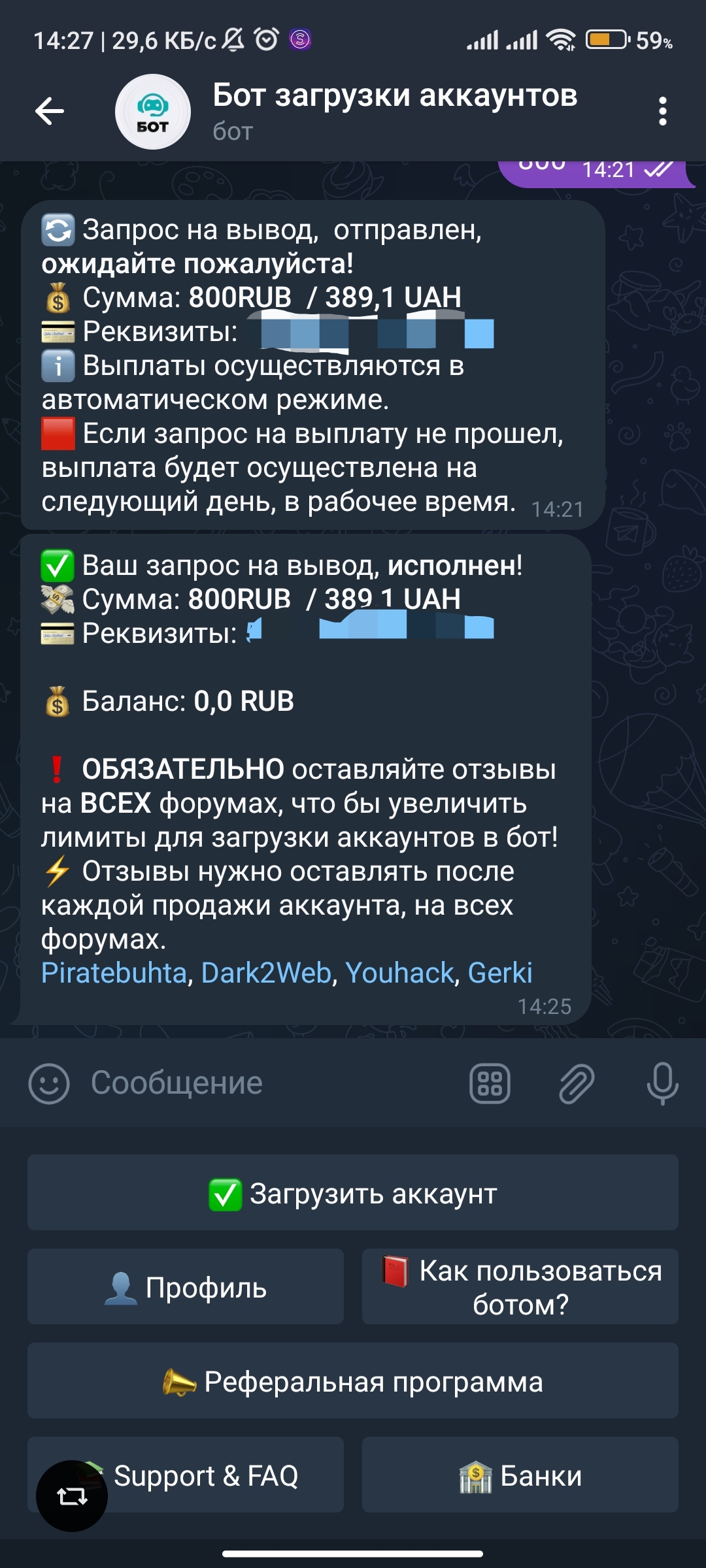Open the Dark2Web link
This screenshot has height=1568, width=706.
(266, 973)
